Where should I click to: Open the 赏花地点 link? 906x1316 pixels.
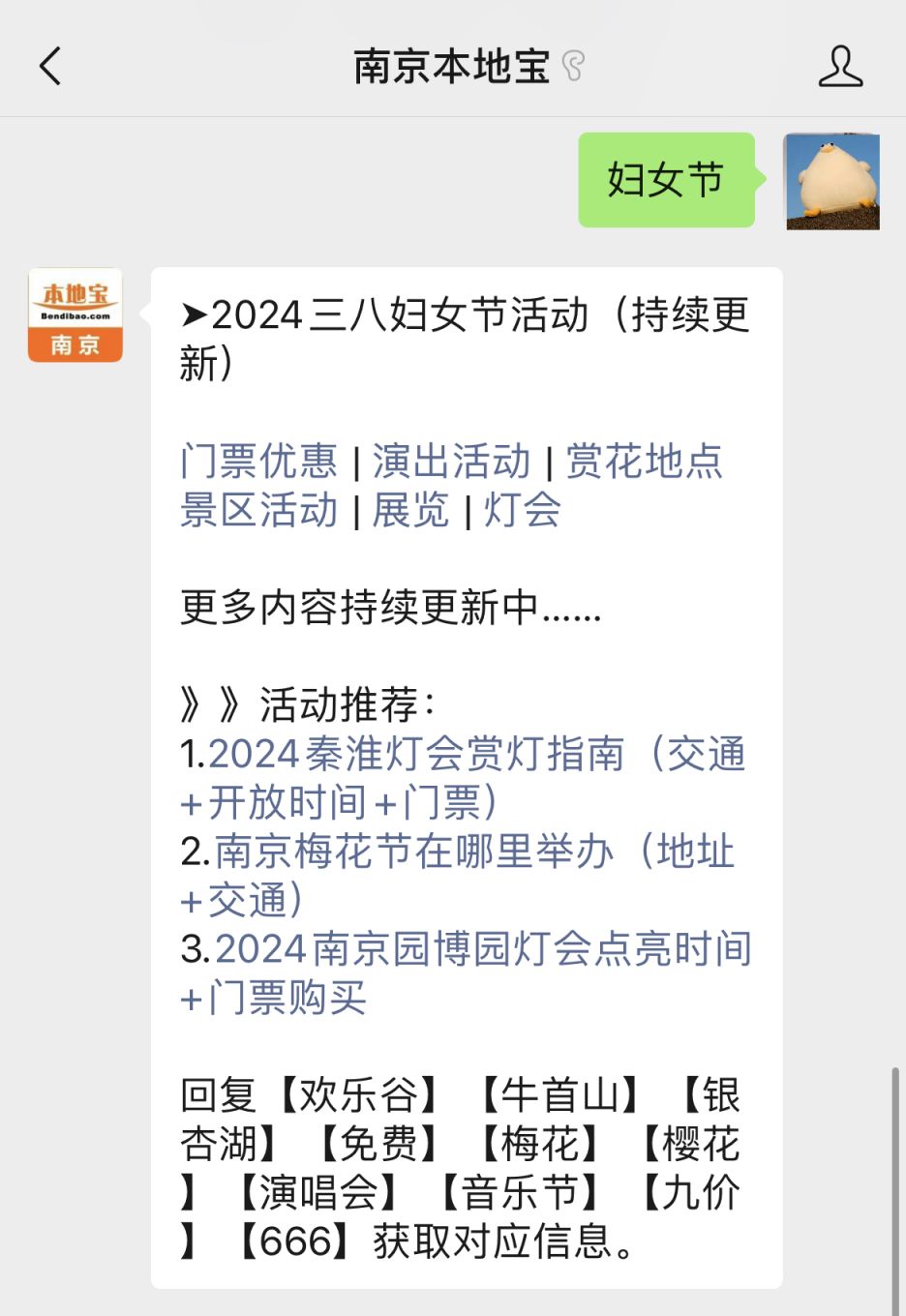(644, 462)
